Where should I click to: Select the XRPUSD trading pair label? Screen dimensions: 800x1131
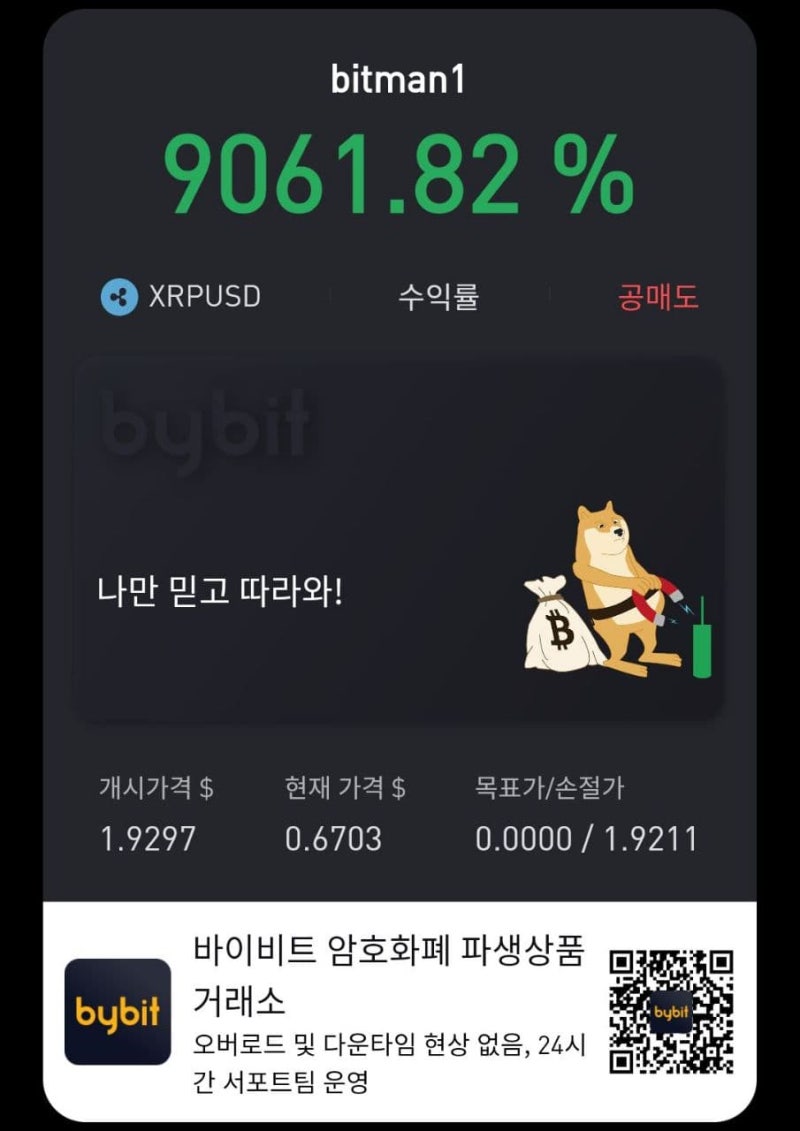[206, 296]
